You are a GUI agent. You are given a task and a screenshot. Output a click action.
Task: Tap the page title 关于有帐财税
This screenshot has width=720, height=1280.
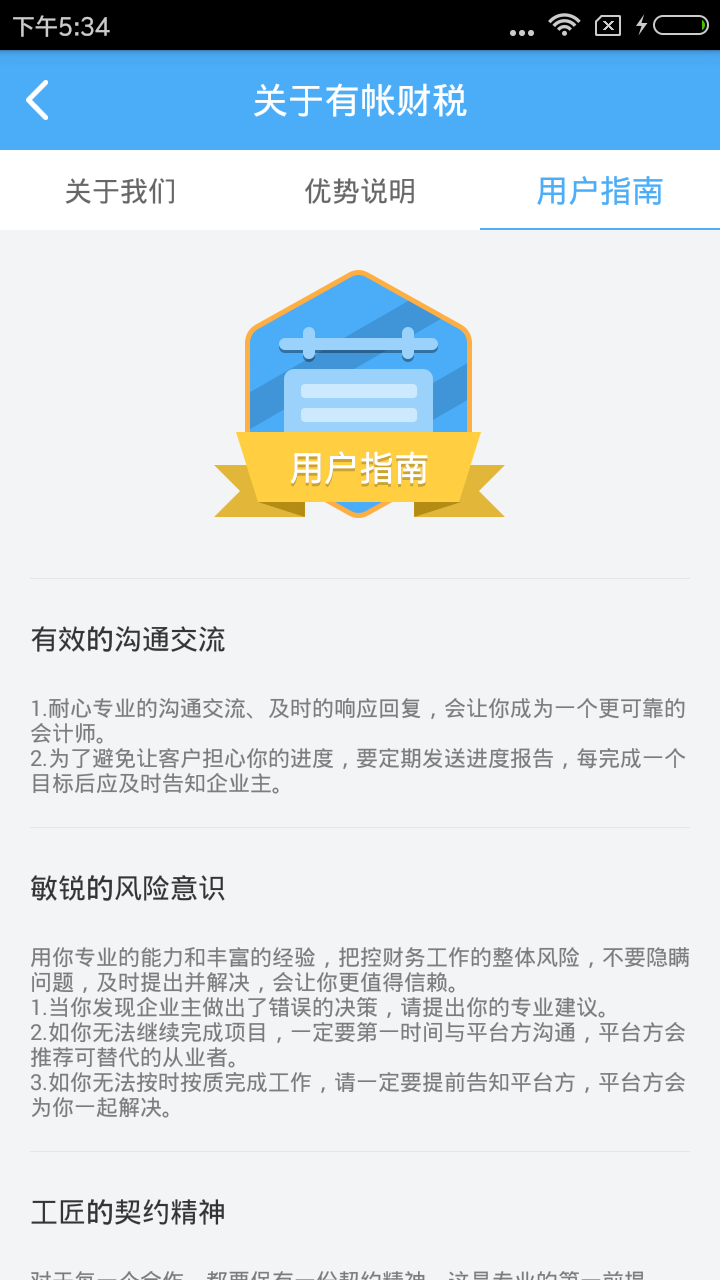click(x=360, y=100)
